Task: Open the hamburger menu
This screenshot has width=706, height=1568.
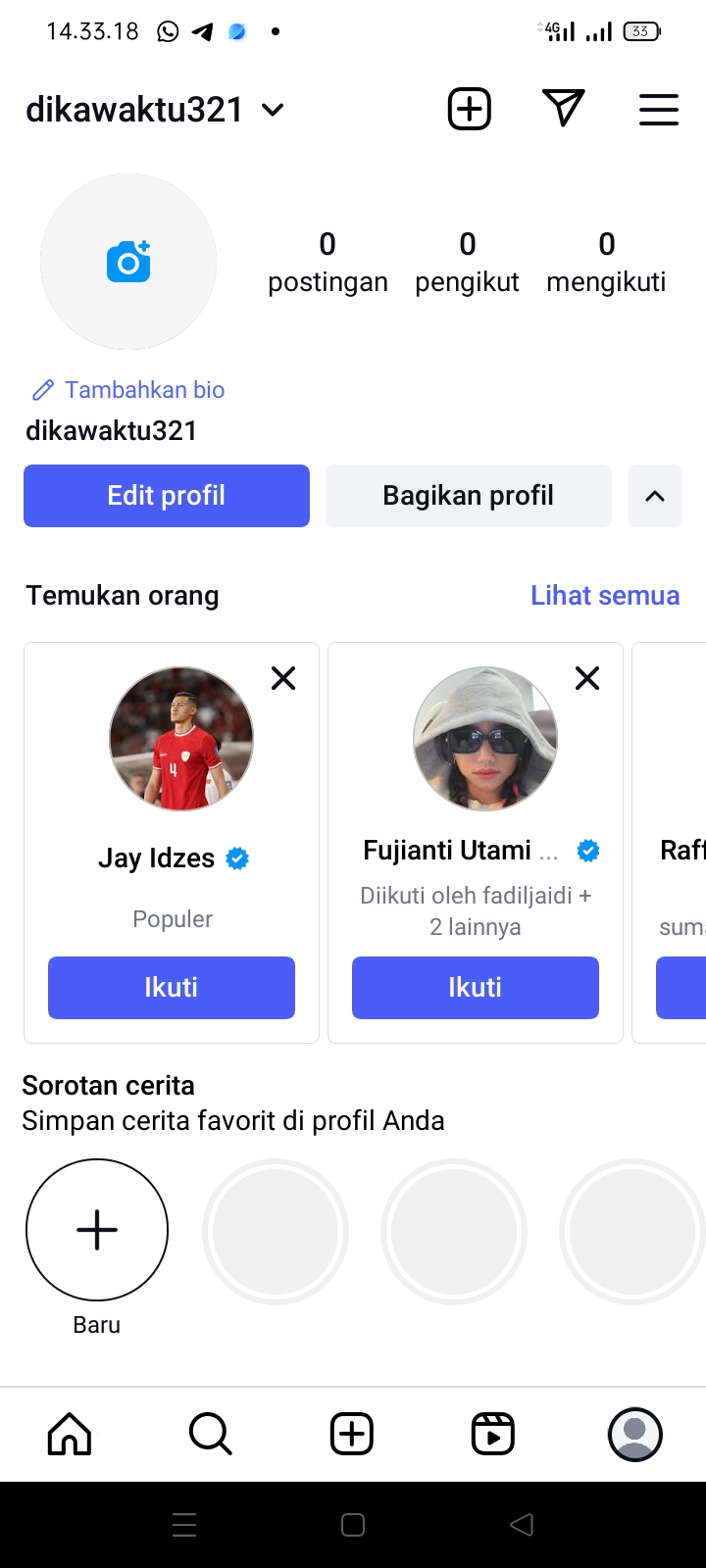Action: [659, 109]
